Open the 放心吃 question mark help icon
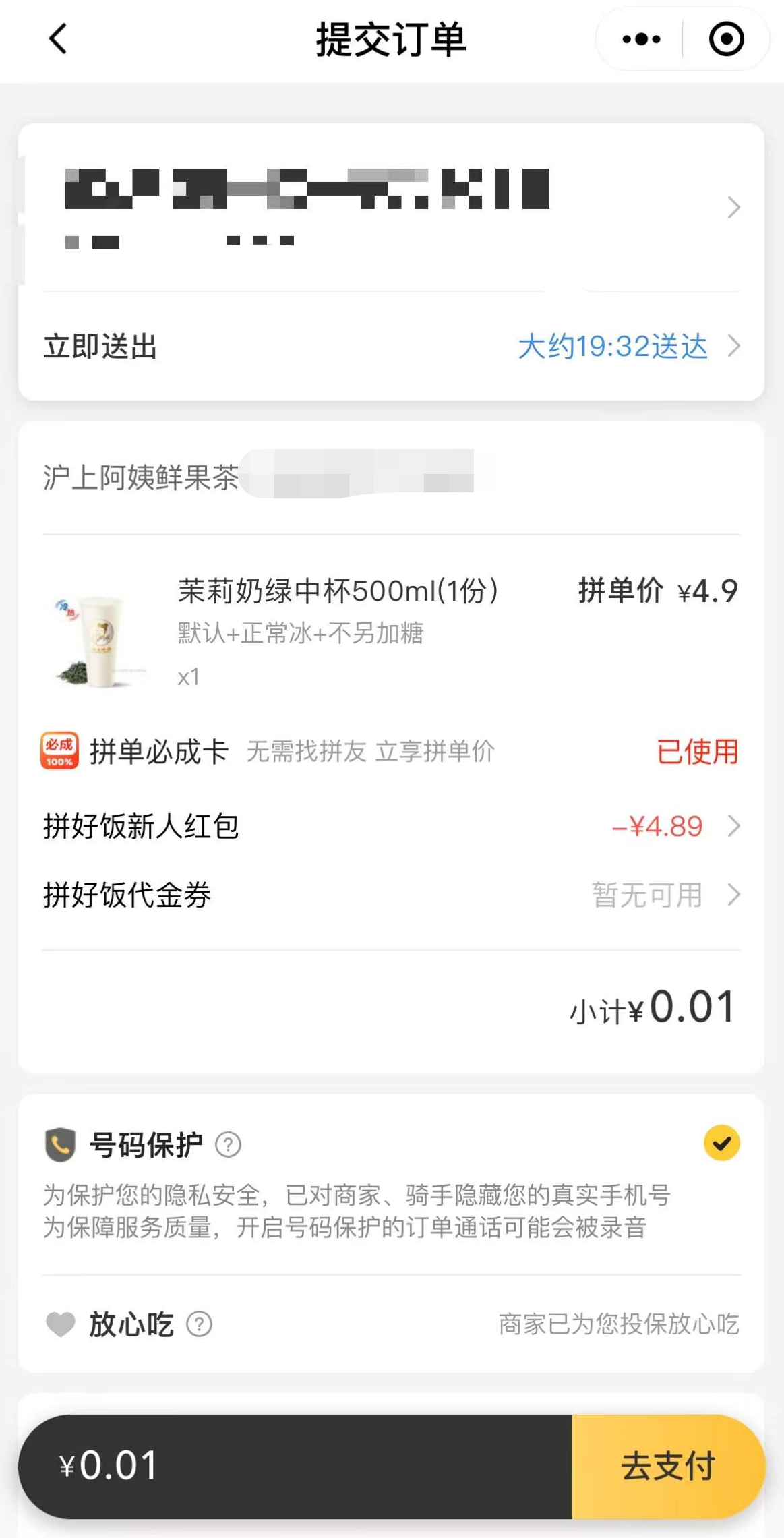The height and width of the screenshot is (1538, 784). (x=200, y=1324)
